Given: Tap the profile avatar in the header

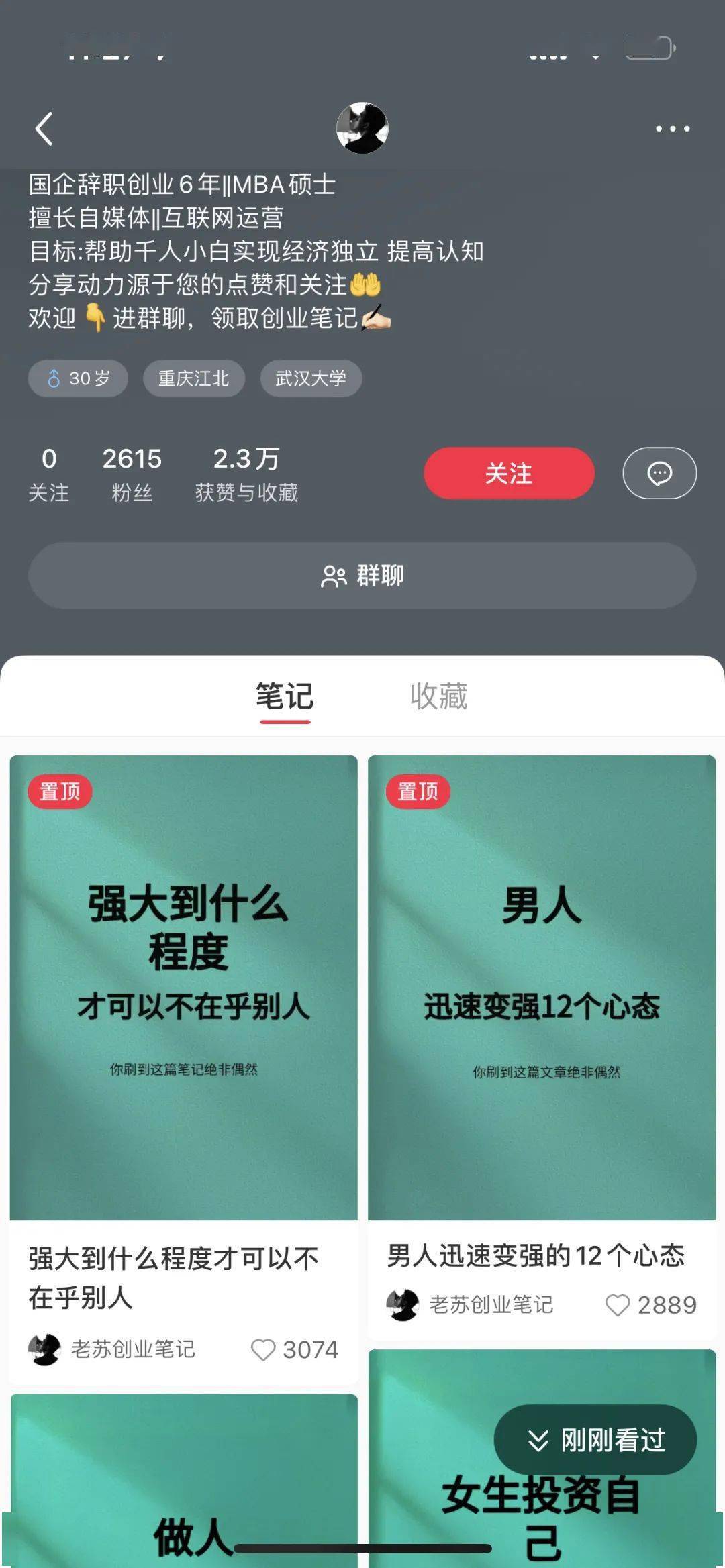Looking at the screenshot, I should coord(362,128).
